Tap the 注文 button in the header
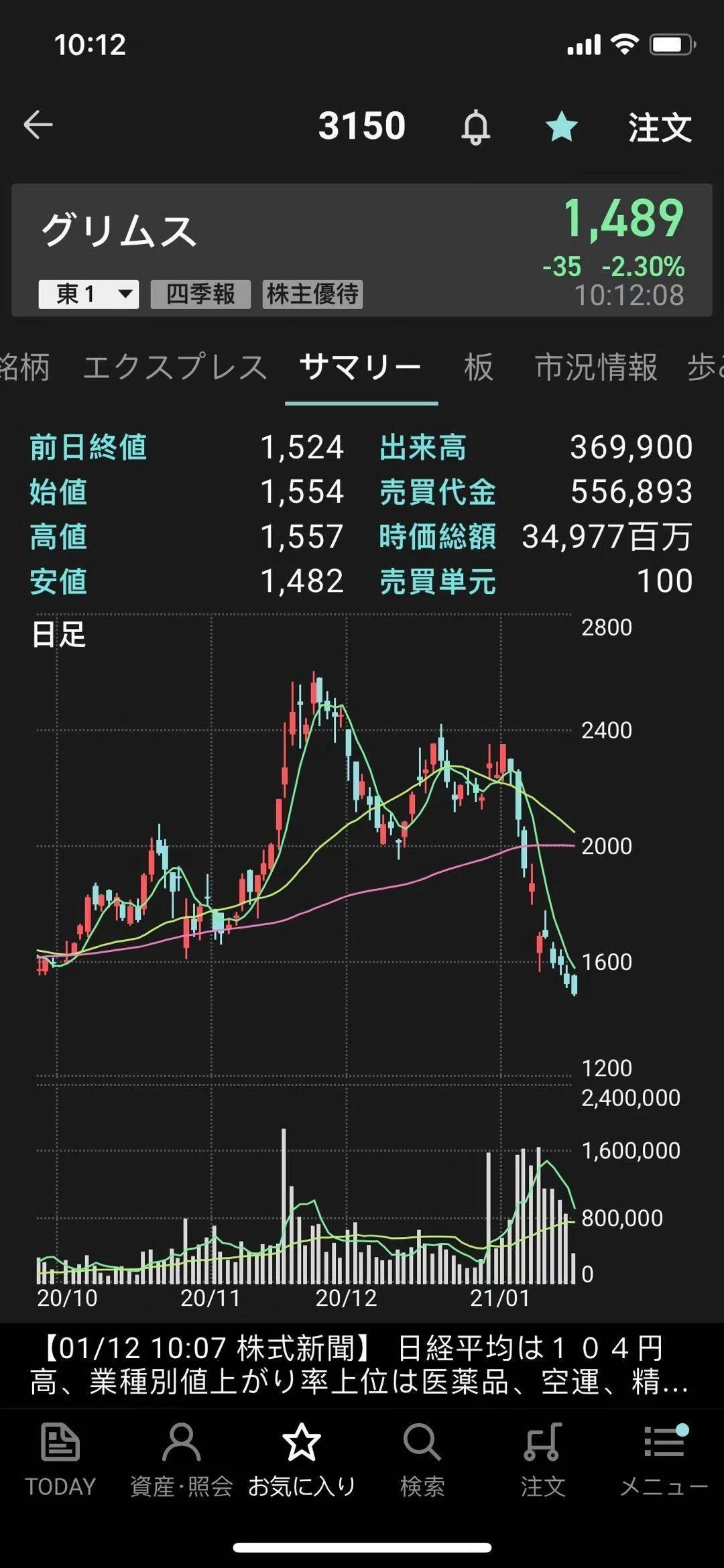The image size is (724, 1568). coord(659,127)
